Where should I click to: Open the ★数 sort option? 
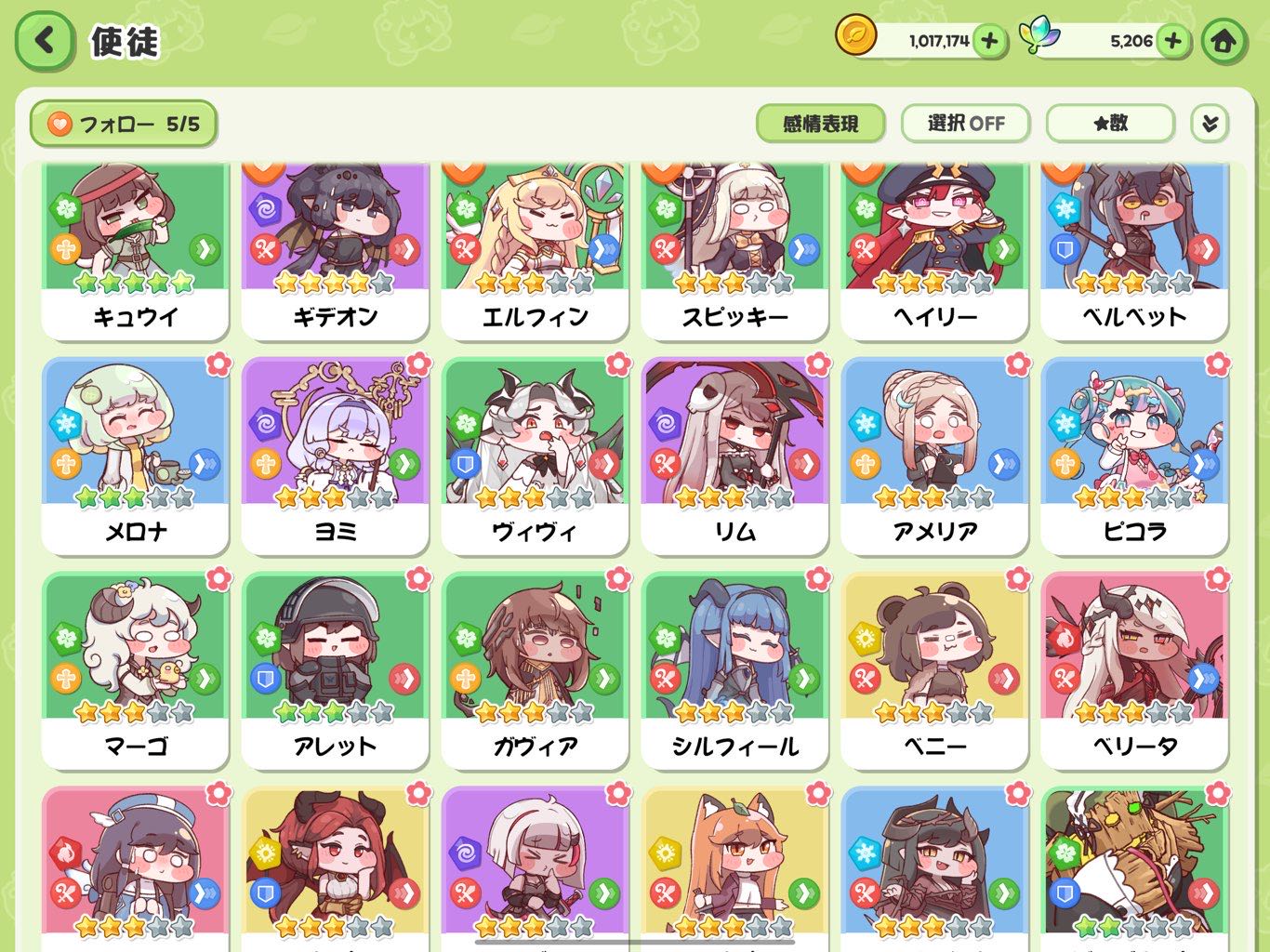coord(1110,124)
